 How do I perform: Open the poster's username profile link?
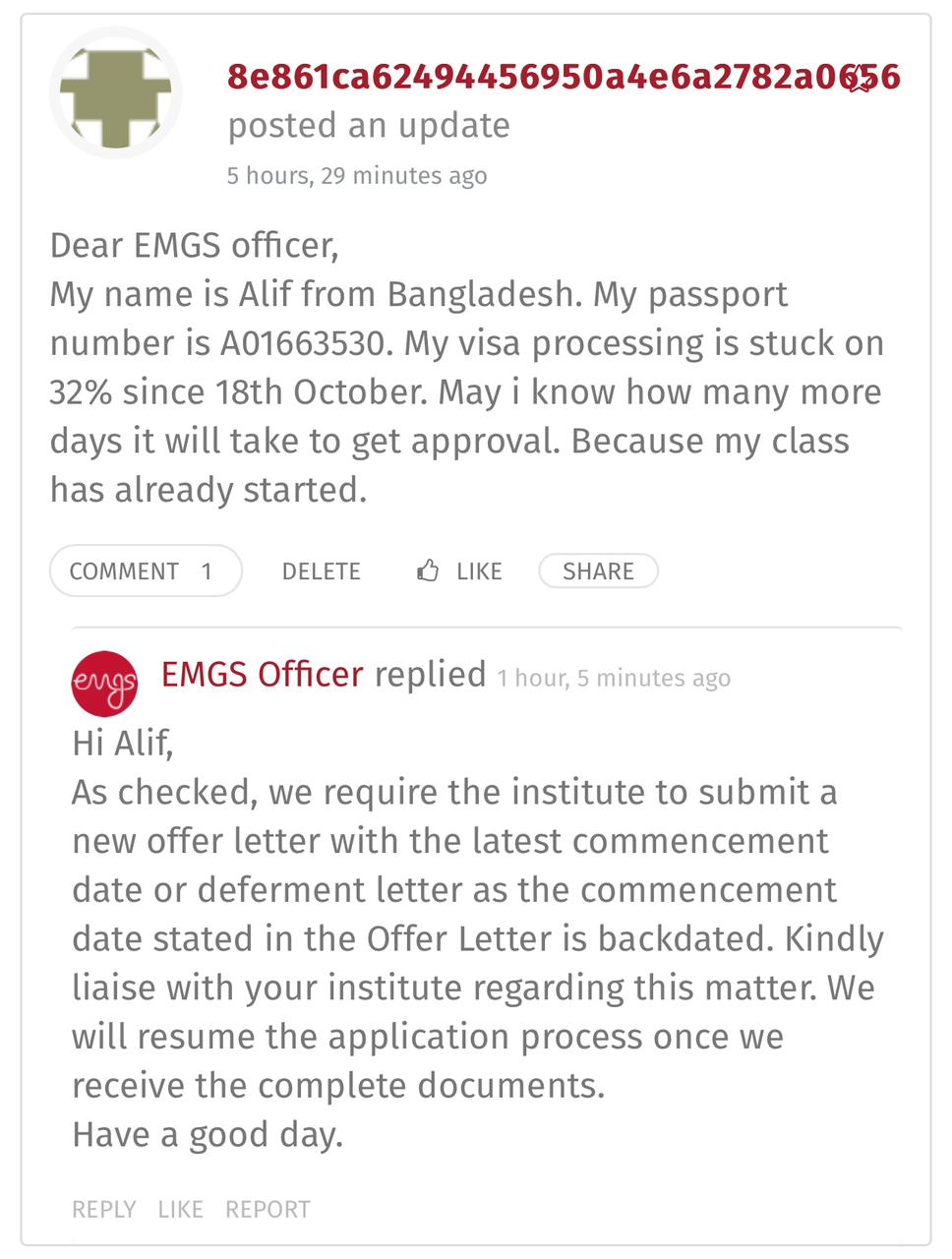[563, 77]
